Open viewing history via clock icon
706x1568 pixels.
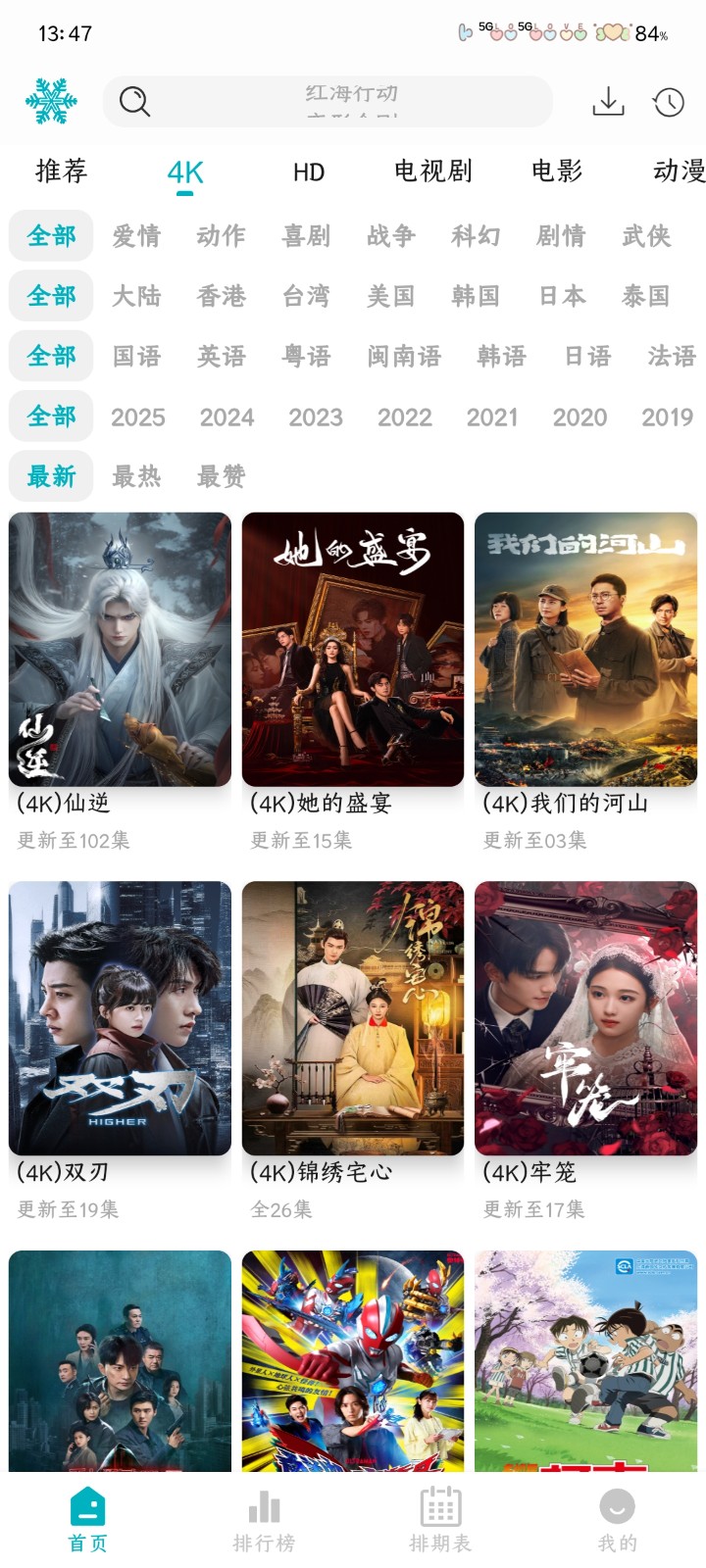(x=668, y=101)
